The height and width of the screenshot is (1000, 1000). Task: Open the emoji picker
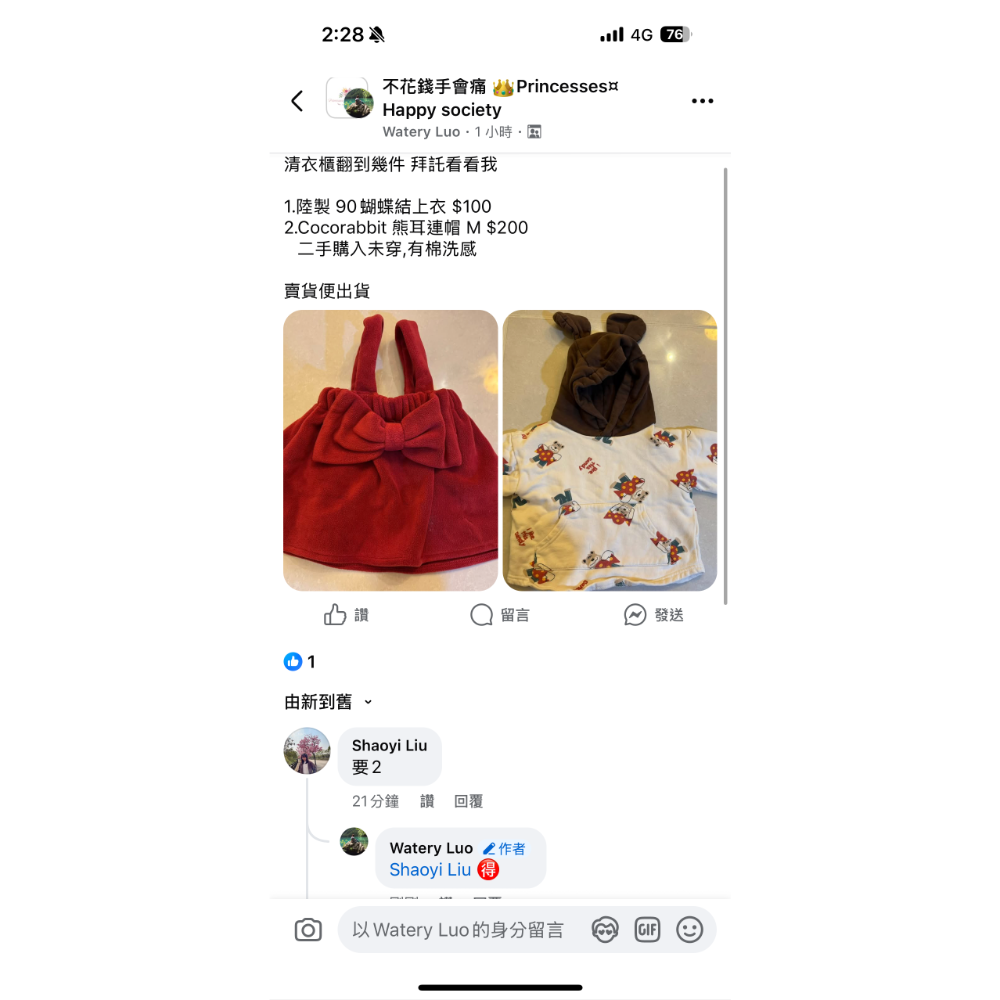pos(690,930)
